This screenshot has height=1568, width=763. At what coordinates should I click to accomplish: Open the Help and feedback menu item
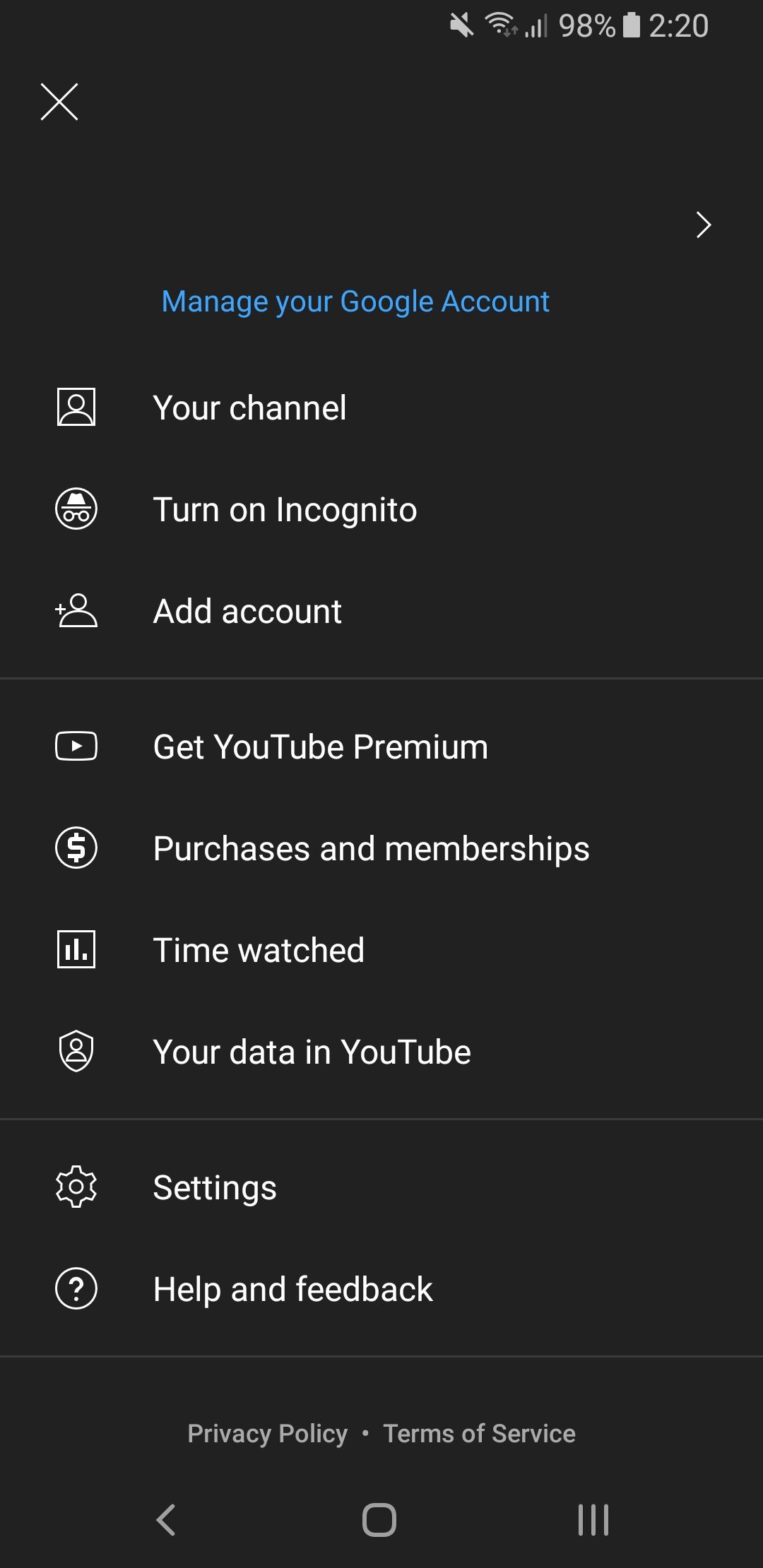(x=292, y=1288)
